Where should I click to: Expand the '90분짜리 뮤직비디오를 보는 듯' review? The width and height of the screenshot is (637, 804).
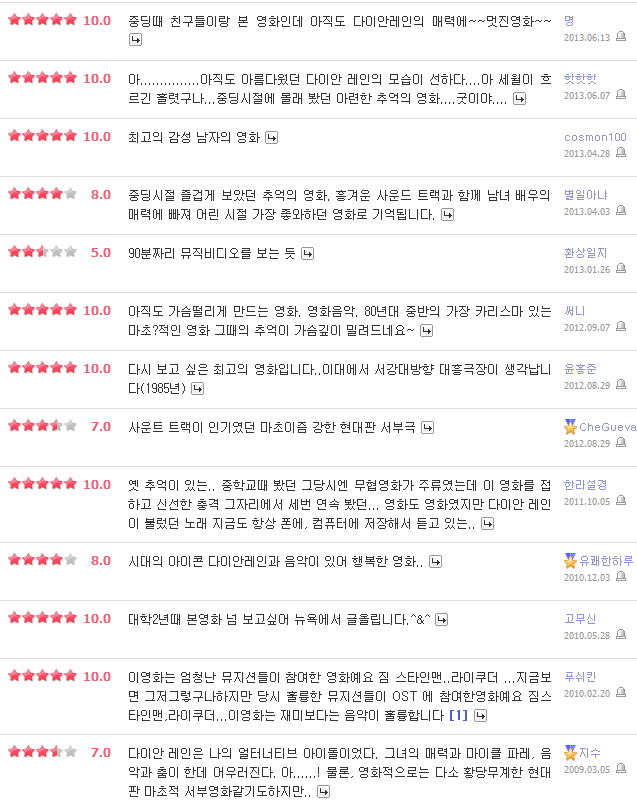coord(308,254)
